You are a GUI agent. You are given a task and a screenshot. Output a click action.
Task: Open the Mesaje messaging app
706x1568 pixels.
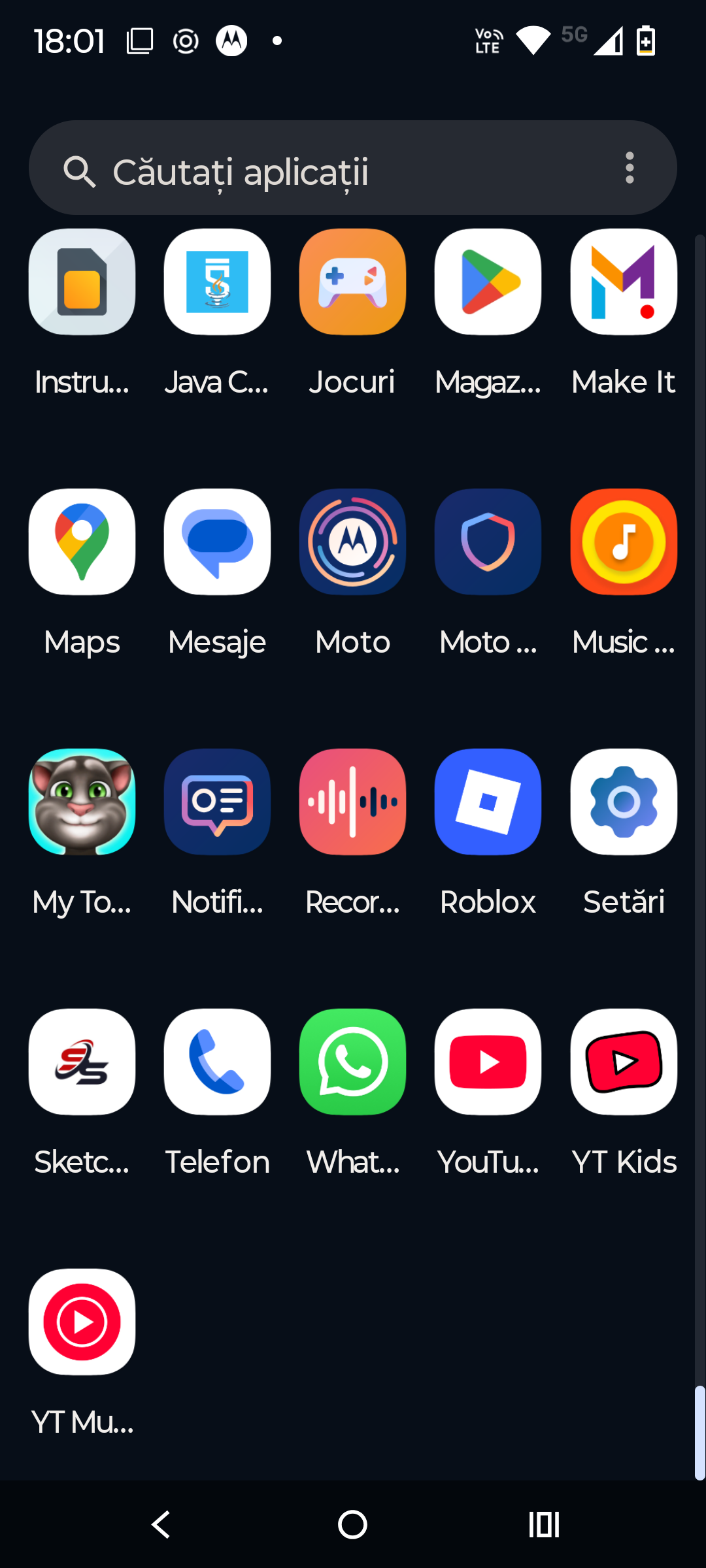(x=217, y=542)
